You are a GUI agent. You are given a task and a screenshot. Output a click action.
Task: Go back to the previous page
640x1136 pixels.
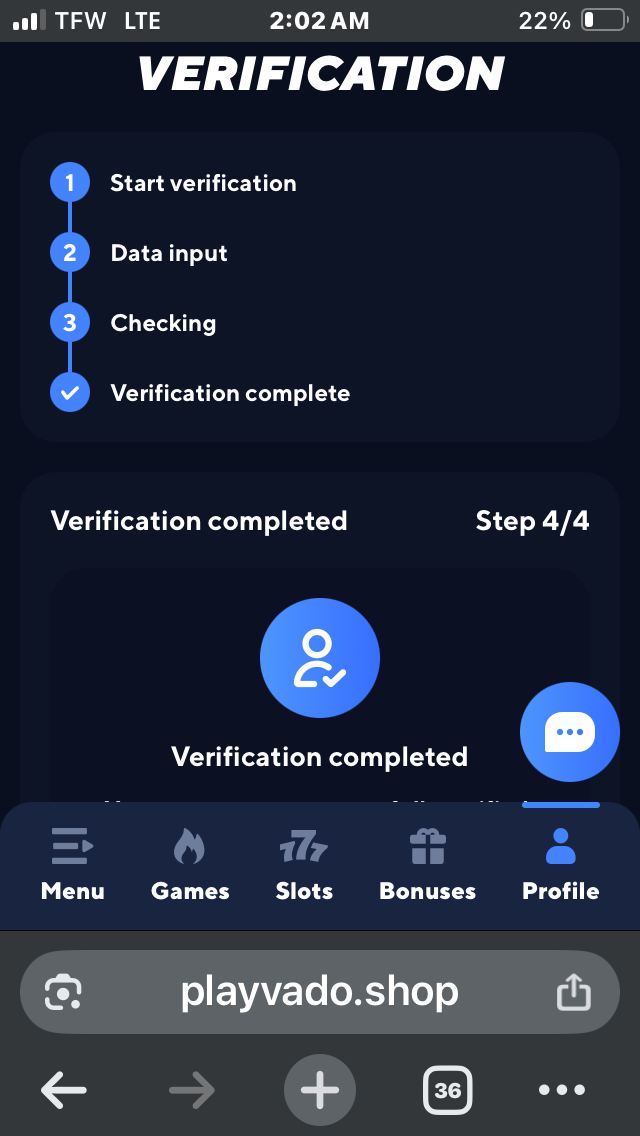[63, 1089]
